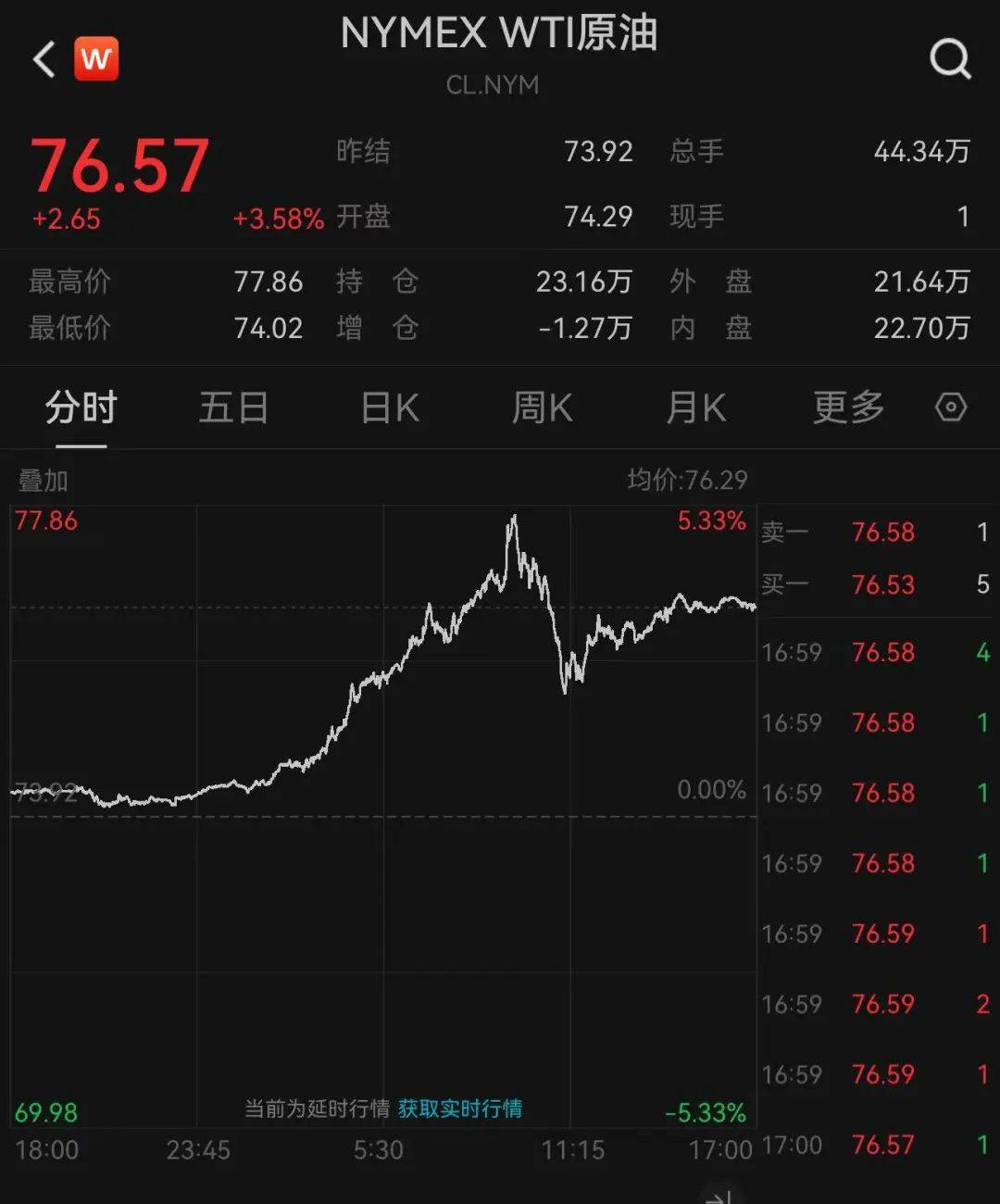Viewport: 1000px width, 1204px height.
Task: View the 周K weekly chart
Action: [x=542, y=407]
